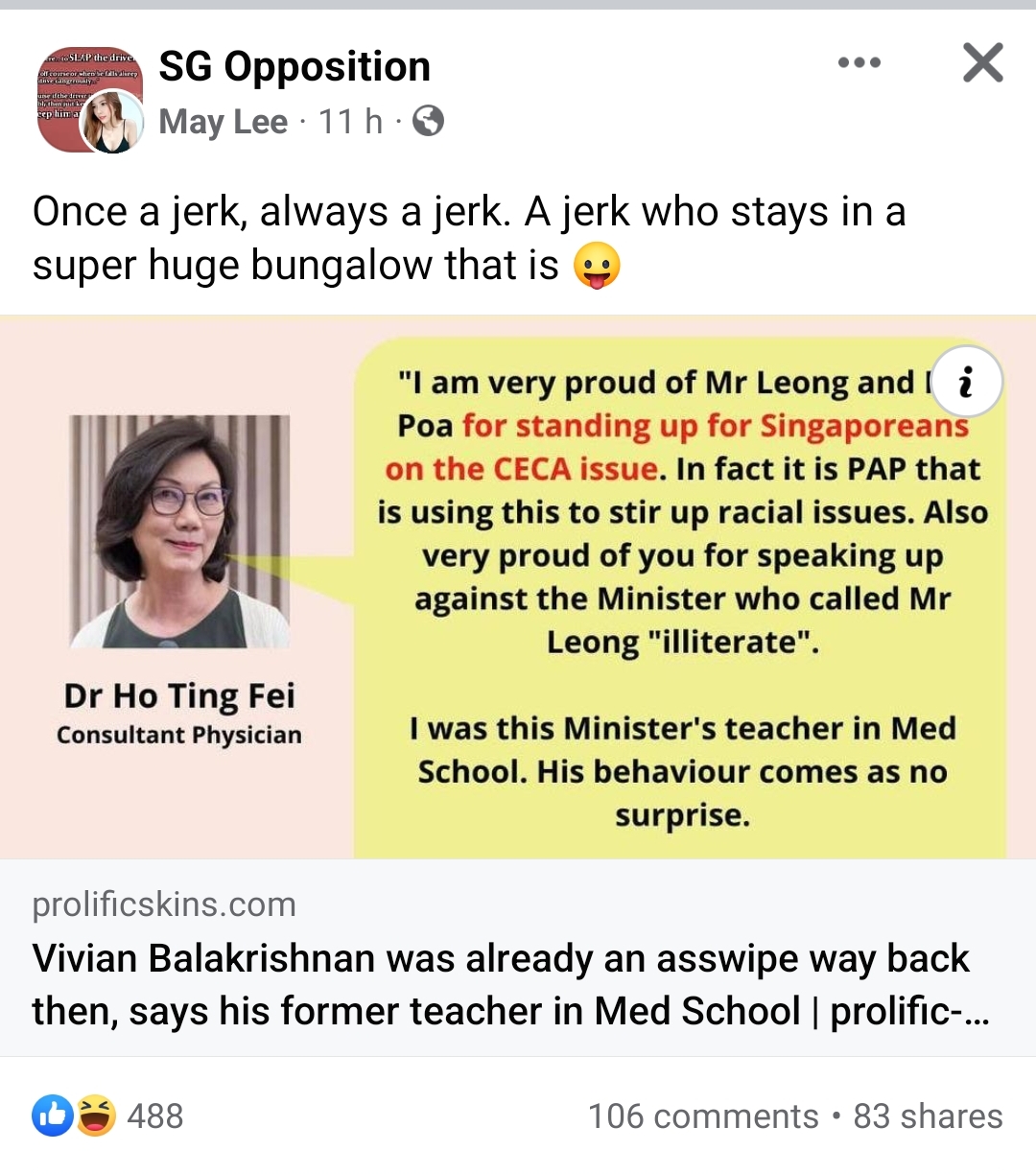View the 83 shares
The image size is (1036, 1174).
point(928,1116)
